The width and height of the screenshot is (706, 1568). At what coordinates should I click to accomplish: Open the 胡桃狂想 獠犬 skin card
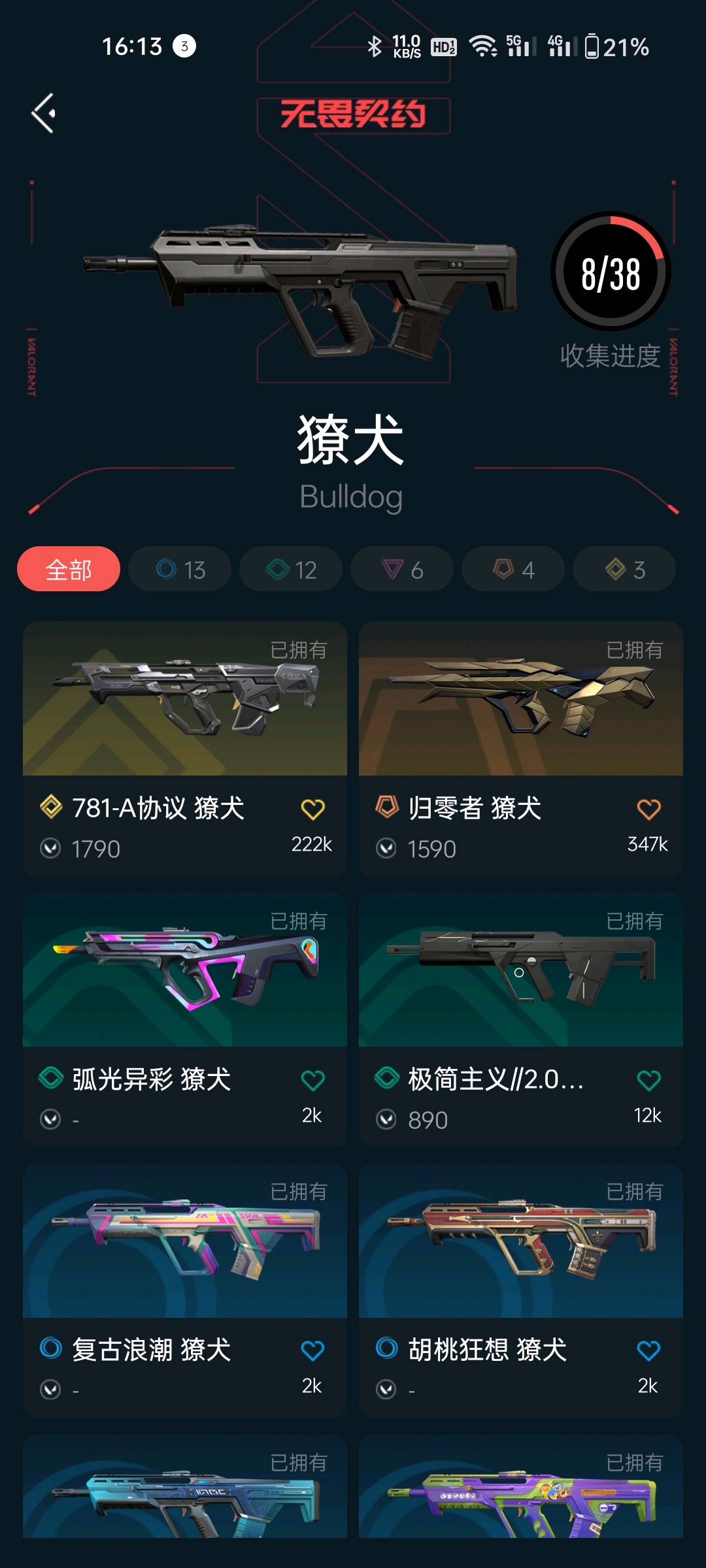[521, 1241]
